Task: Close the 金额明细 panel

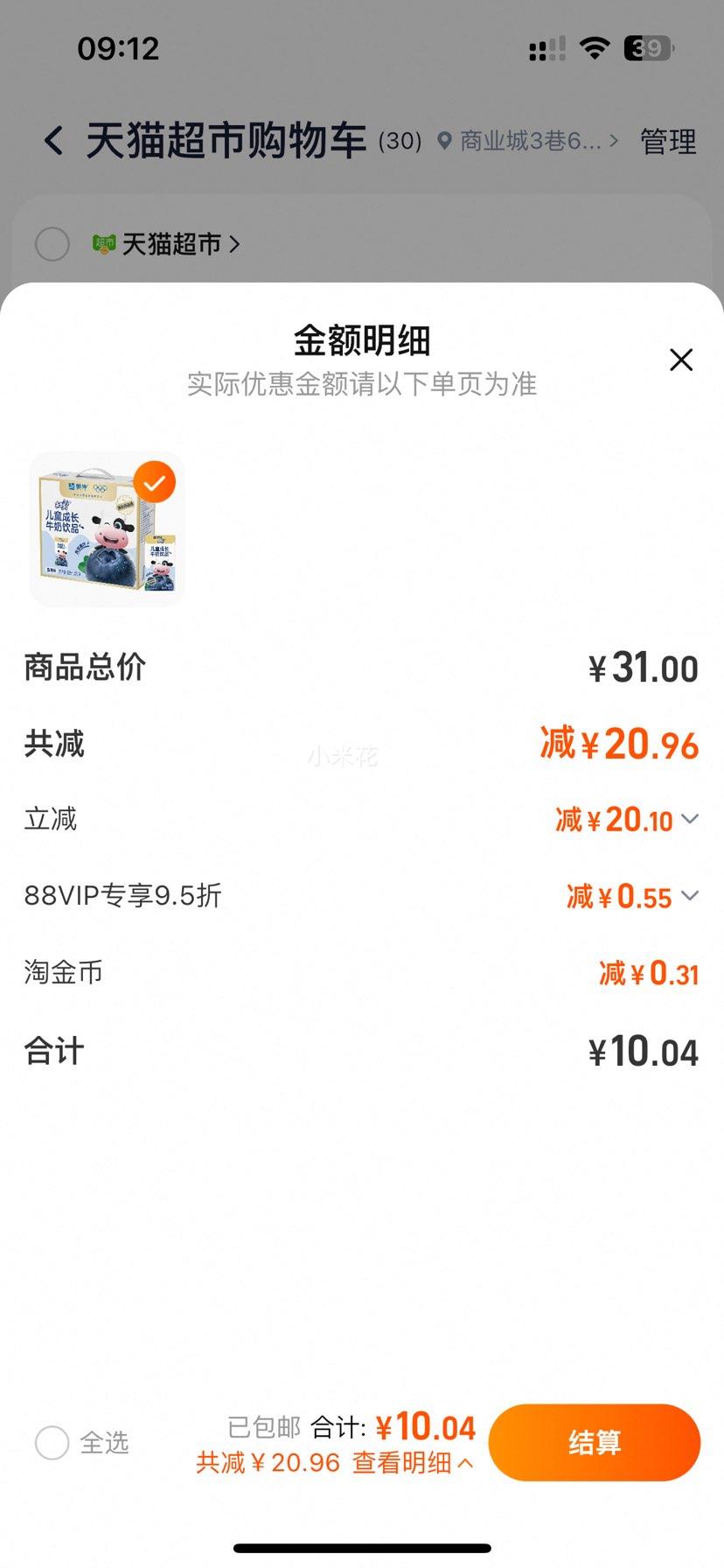Action: (x=681, y=360)
